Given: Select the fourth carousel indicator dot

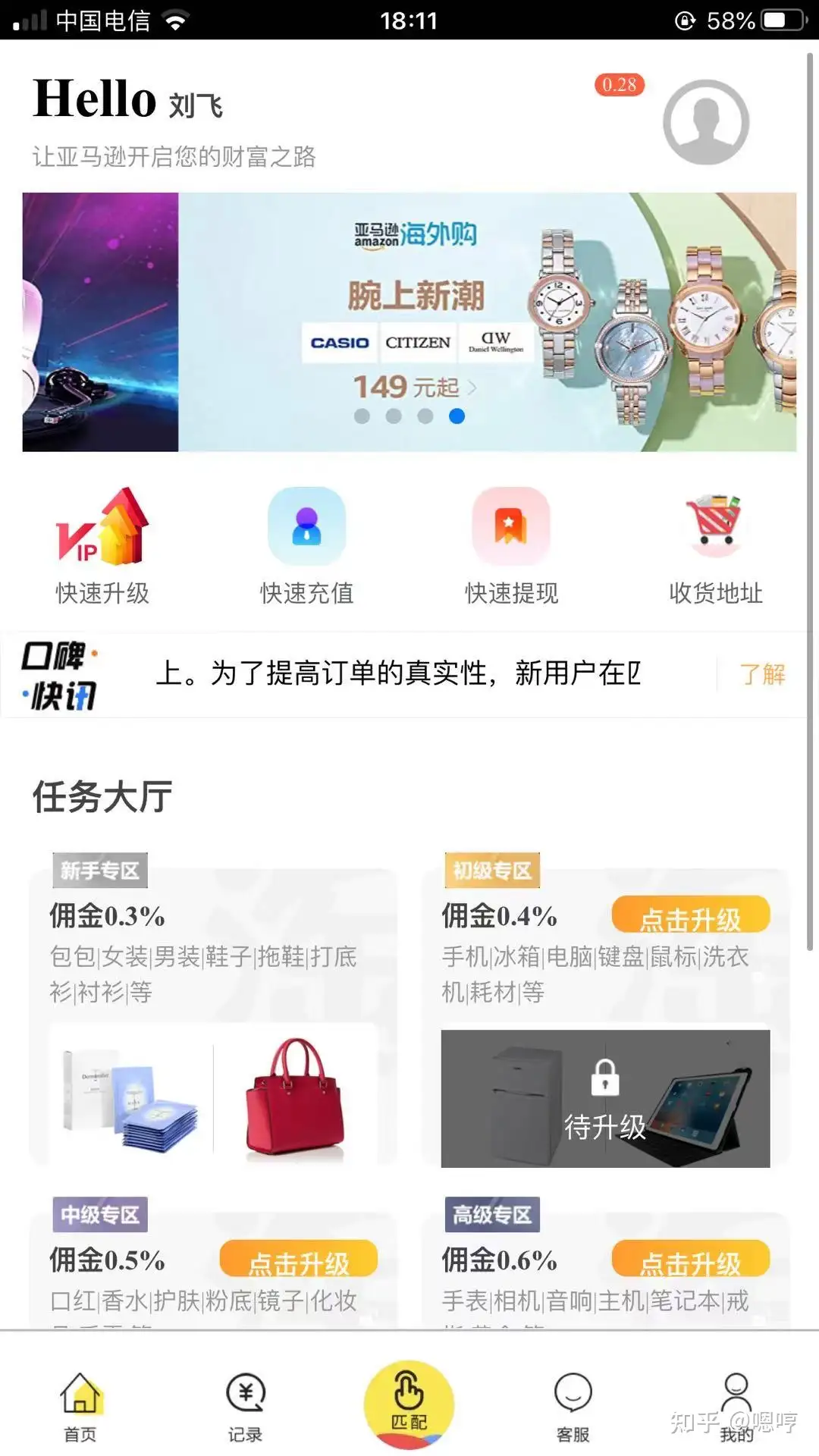Looking at the screenshot, I should 455,416.
